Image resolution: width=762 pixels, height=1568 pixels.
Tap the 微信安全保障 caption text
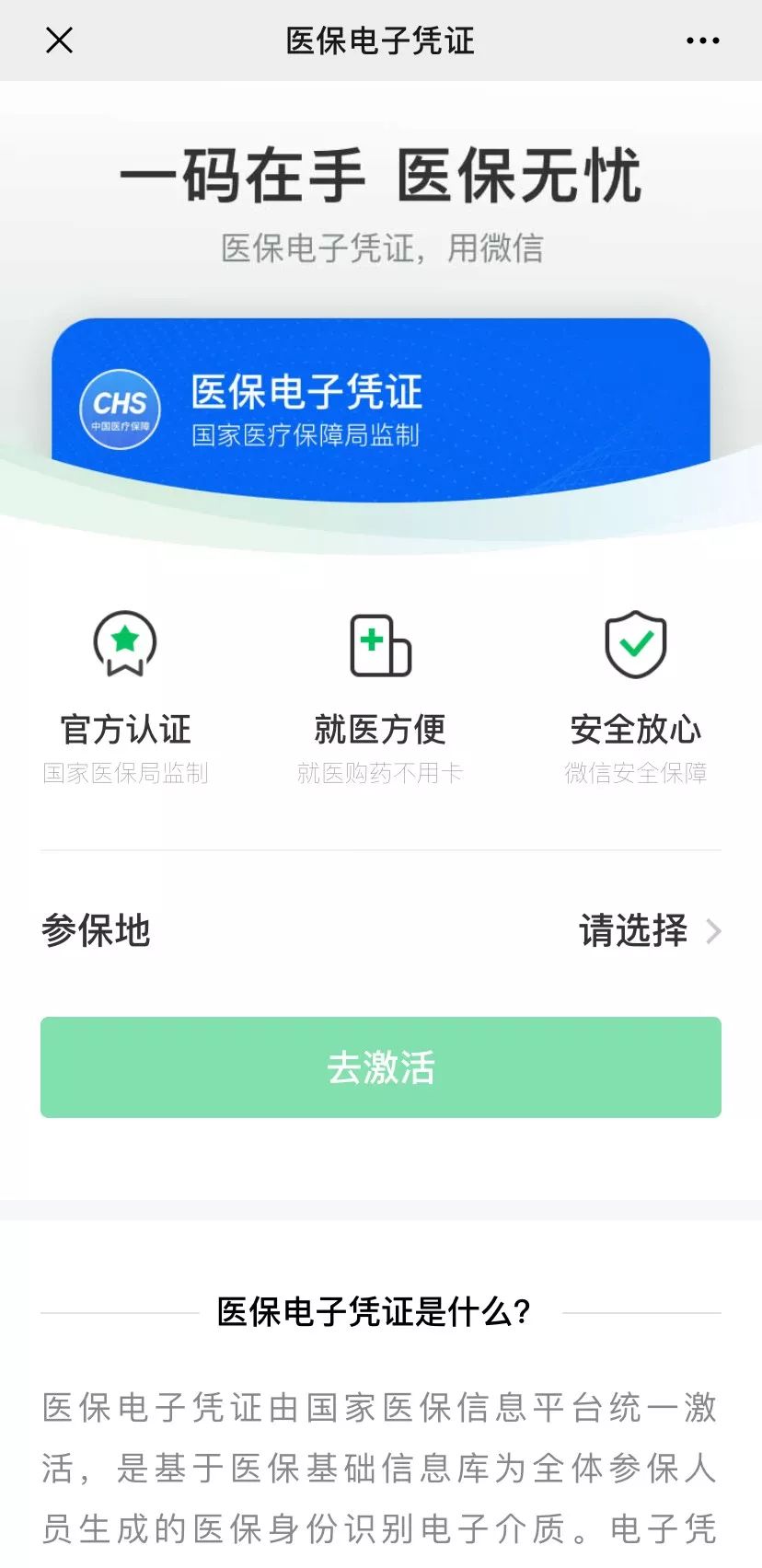point(635,774)
